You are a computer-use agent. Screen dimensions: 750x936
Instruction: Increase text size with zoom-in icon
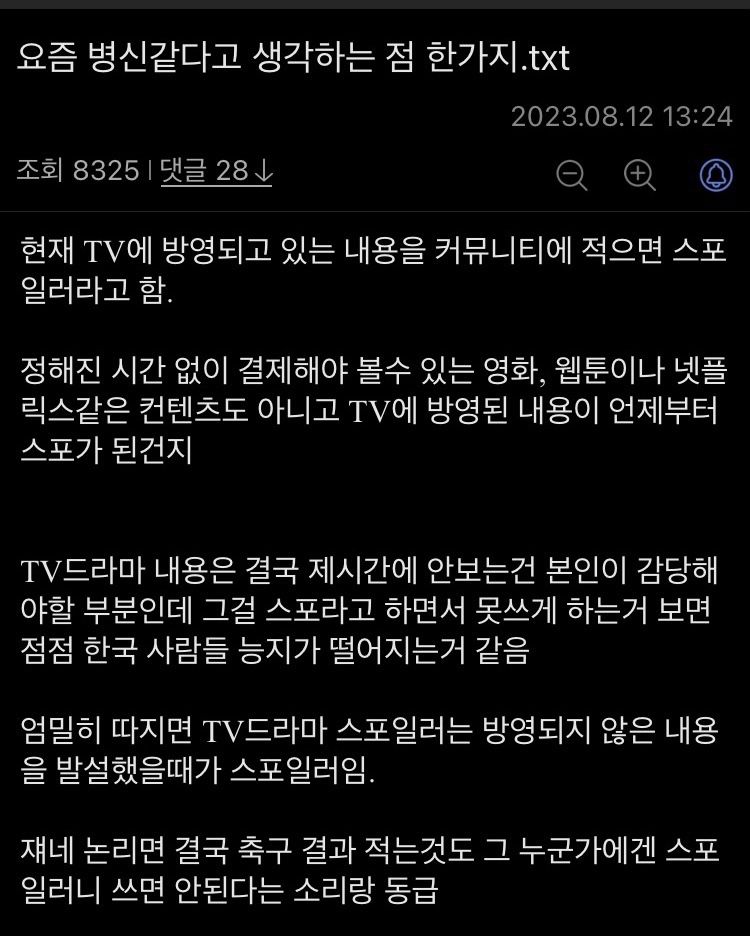point(640,175)
